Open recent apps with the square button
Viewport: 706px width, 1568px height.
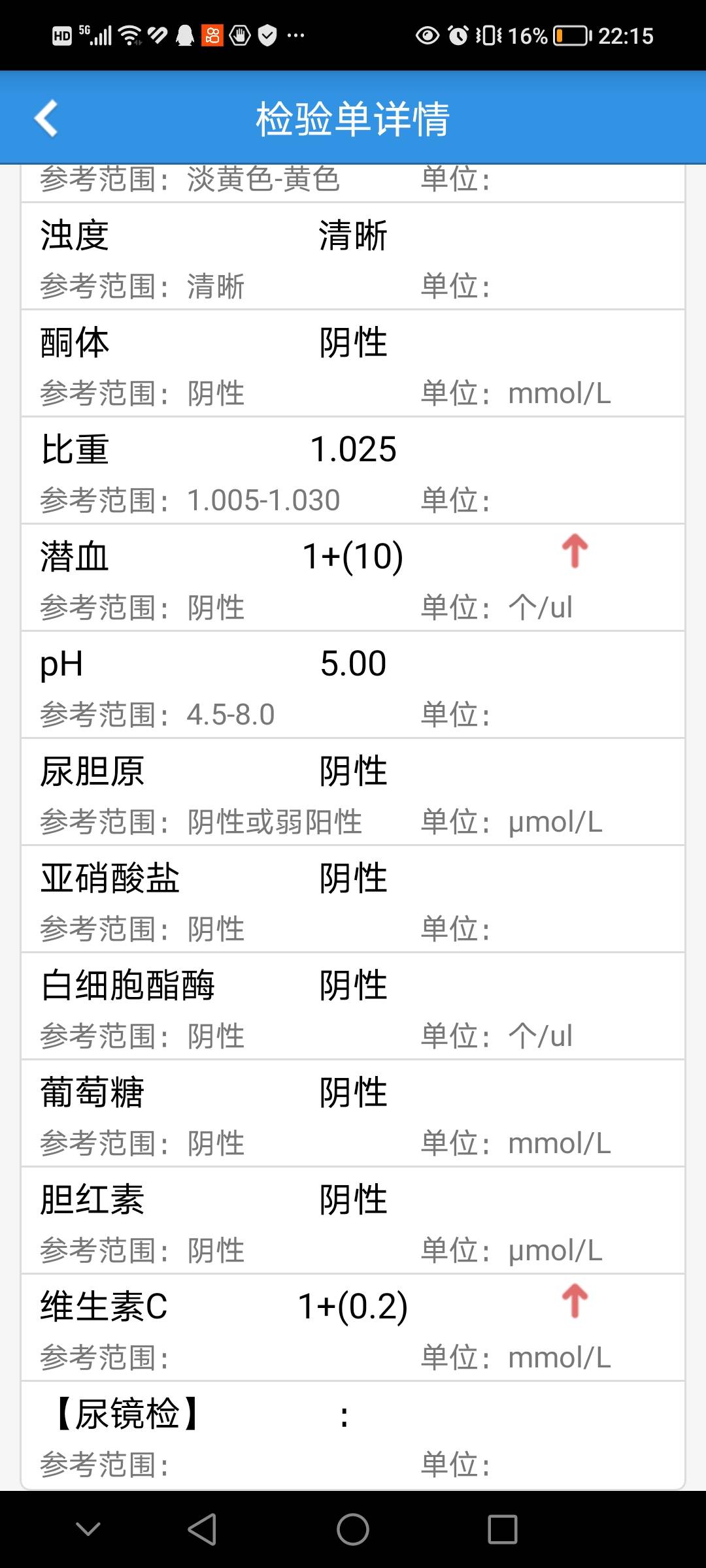coord(502,1529)
